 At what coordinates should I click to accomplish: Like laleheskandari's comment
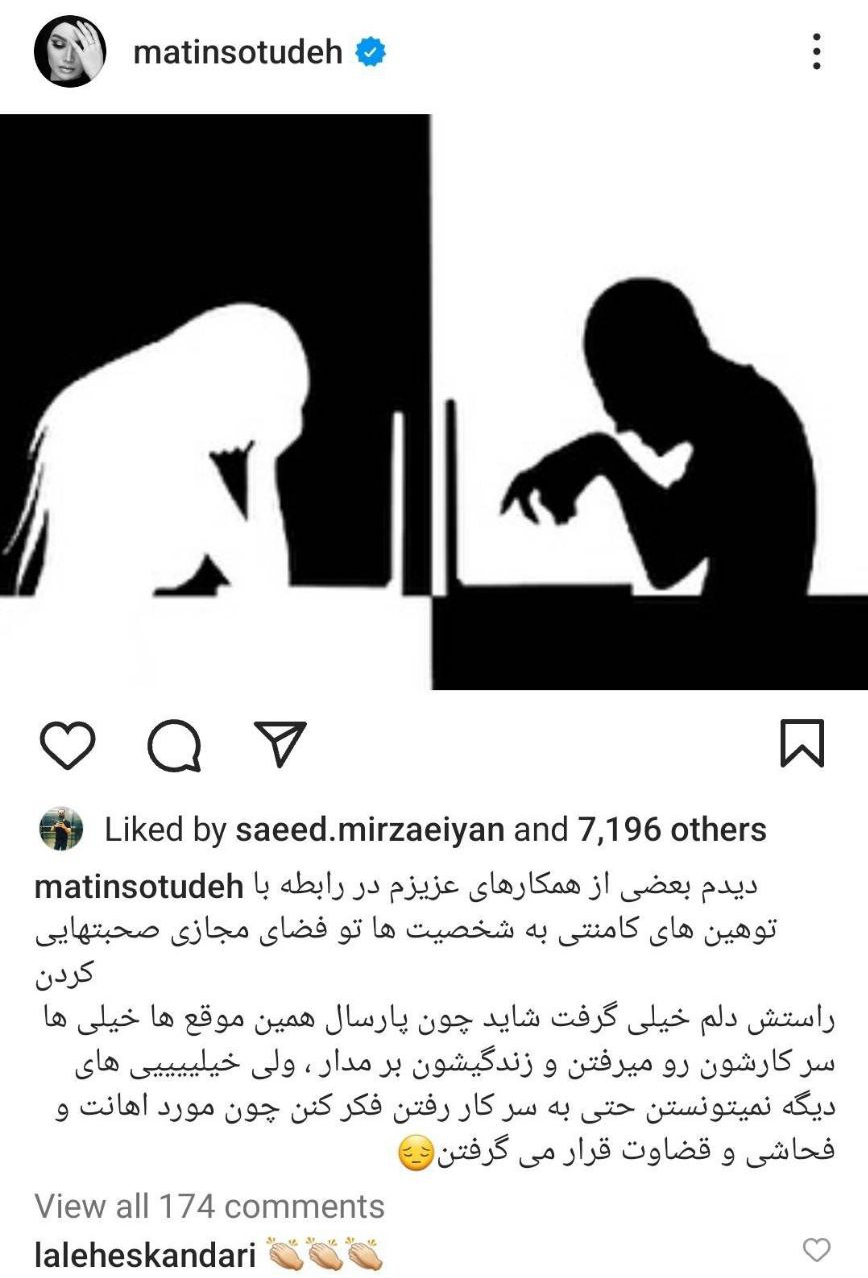817,1249
